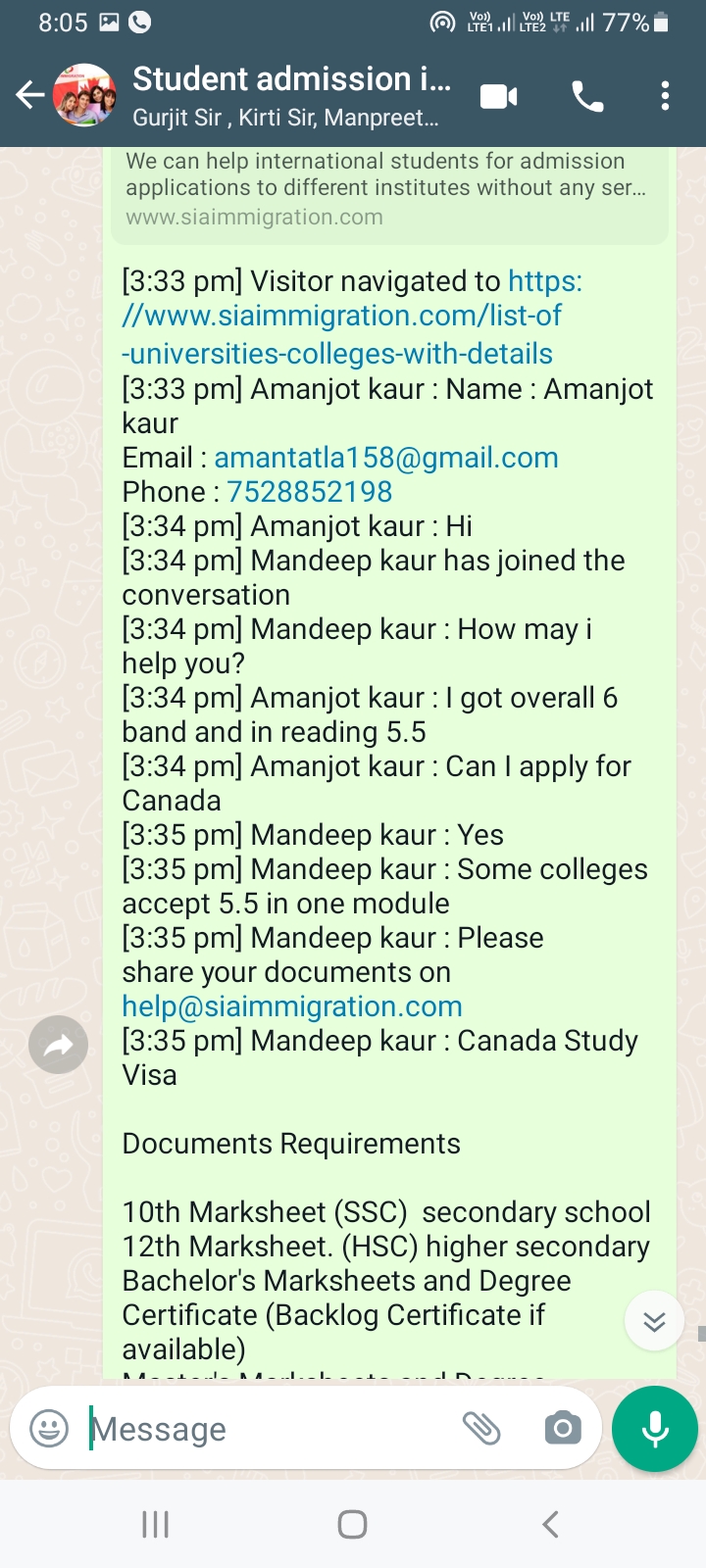Jump to the latest messages
The image size is (706, 1568).
pyautogui.click(x=654, y=1321)
